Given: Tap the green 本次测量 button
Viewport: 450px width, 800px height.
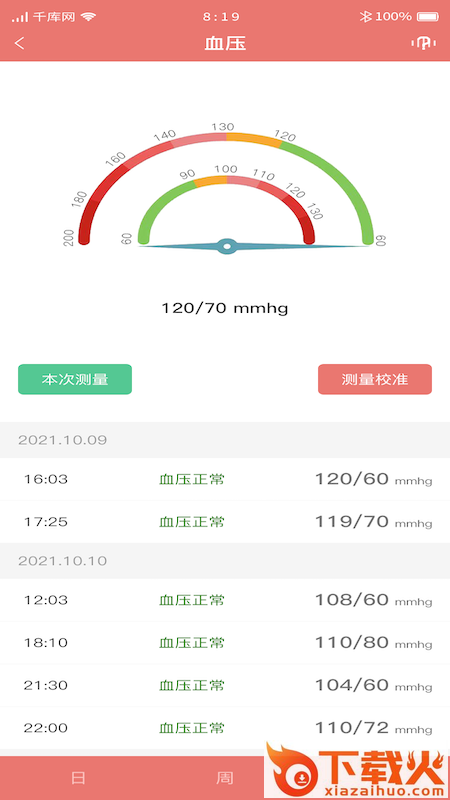Looking at the screenshot, I should click(x=75, y=379).
